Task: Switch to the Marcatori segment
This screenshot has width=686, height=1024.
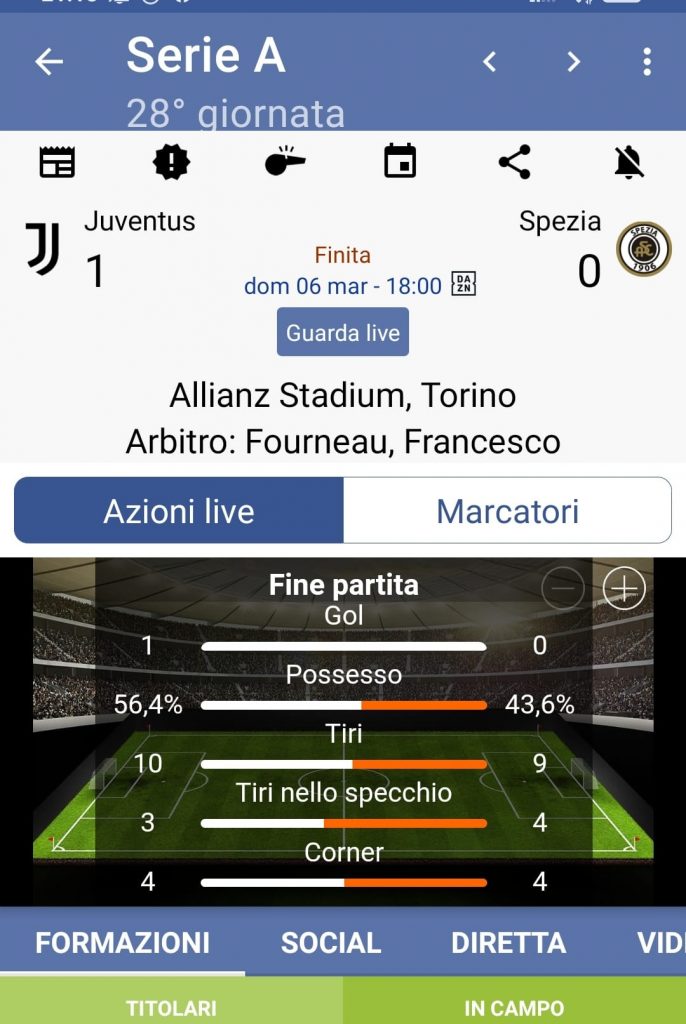Action: pos(507,511)
